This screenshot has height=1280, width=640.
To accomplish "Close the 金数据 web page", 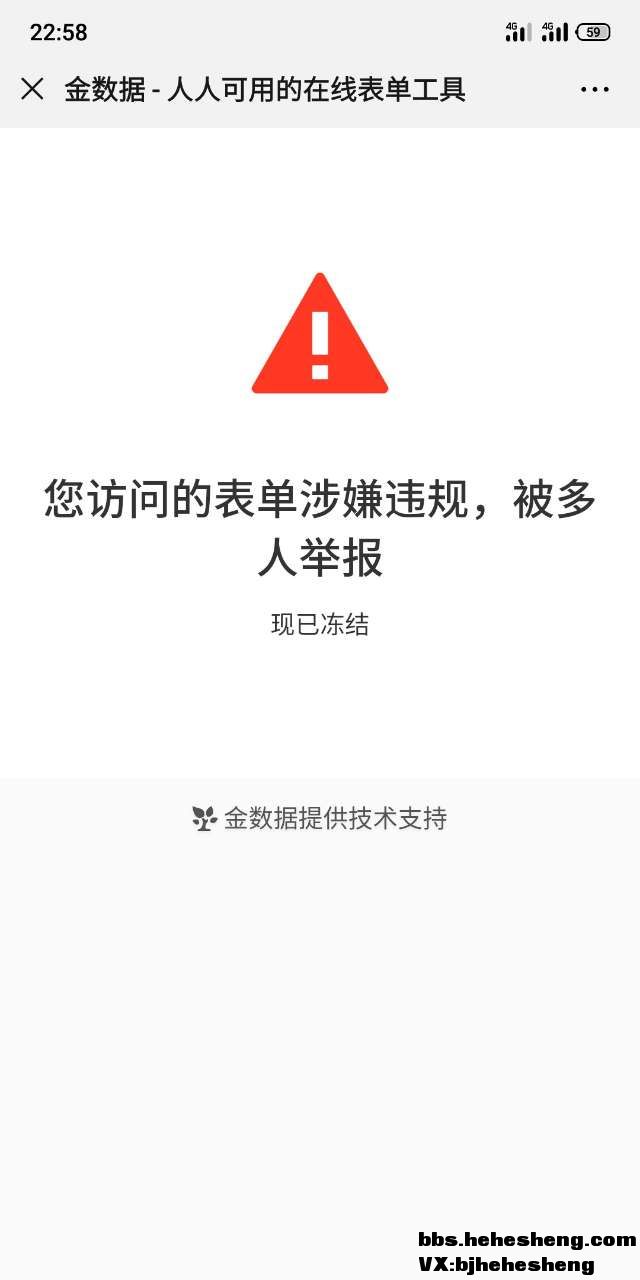I will [32, 89].
